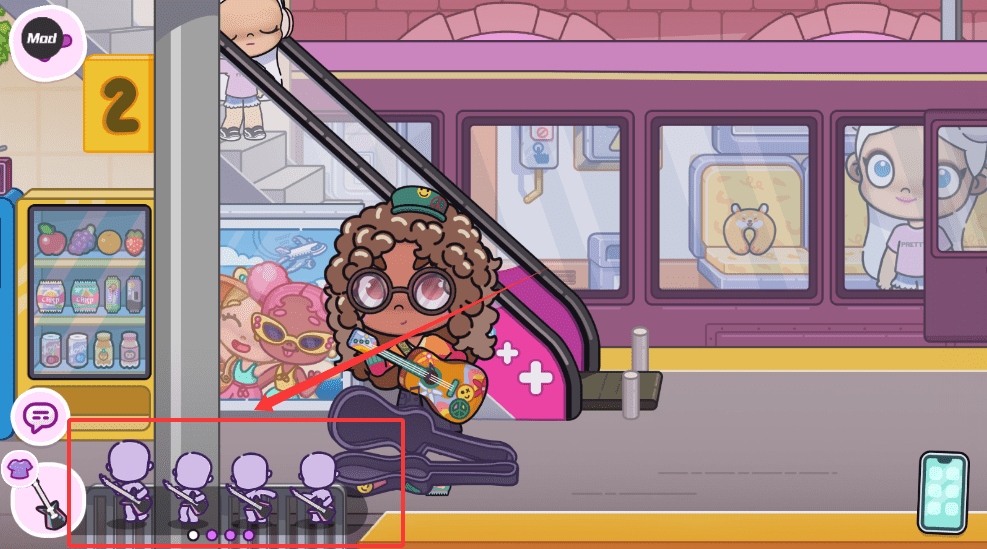Jump to the last pose page dot
Screen dimensions: 987x549
pos(249,535)
